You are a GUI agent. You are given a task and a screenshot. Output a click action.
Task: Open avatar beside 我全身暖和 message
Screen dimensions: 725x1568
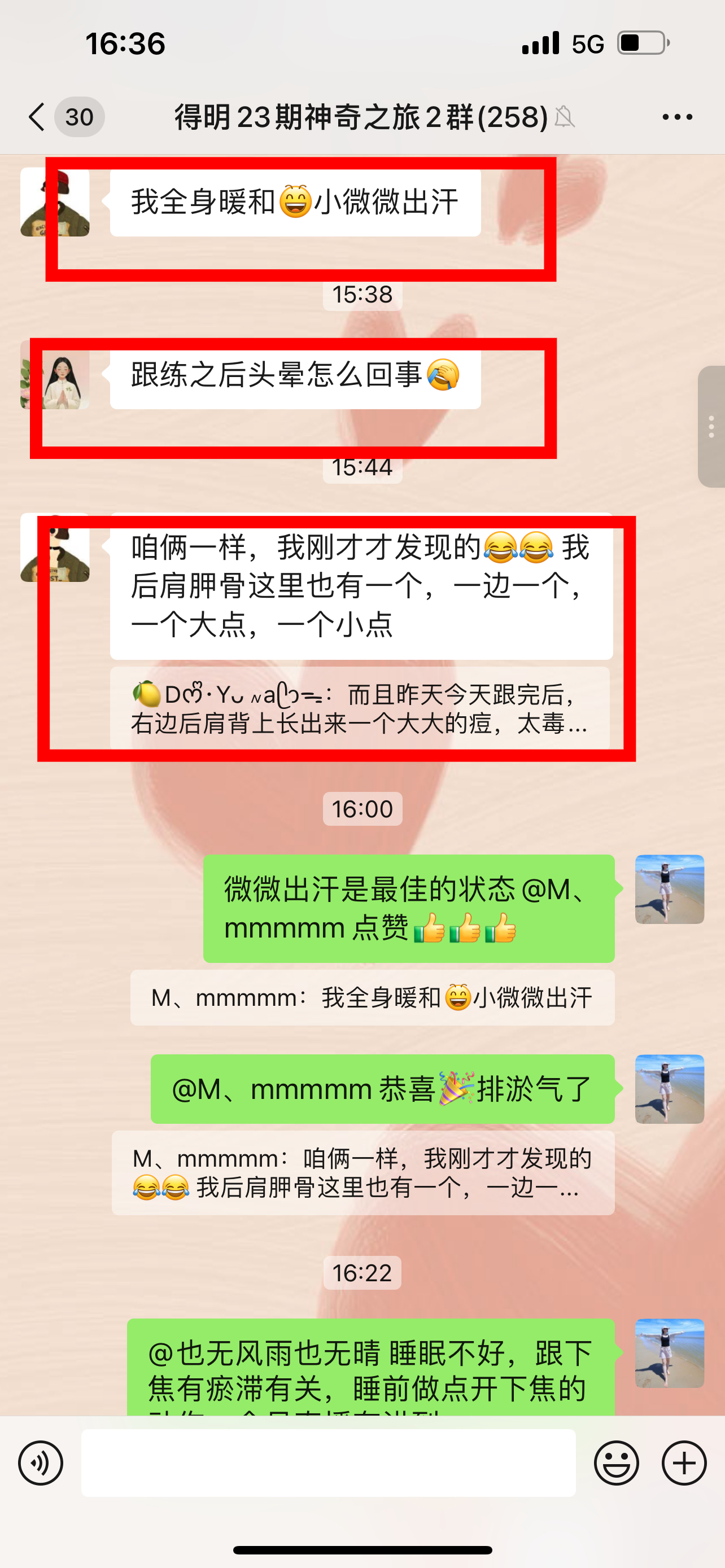pyautogui.click(x=55, y=202)
